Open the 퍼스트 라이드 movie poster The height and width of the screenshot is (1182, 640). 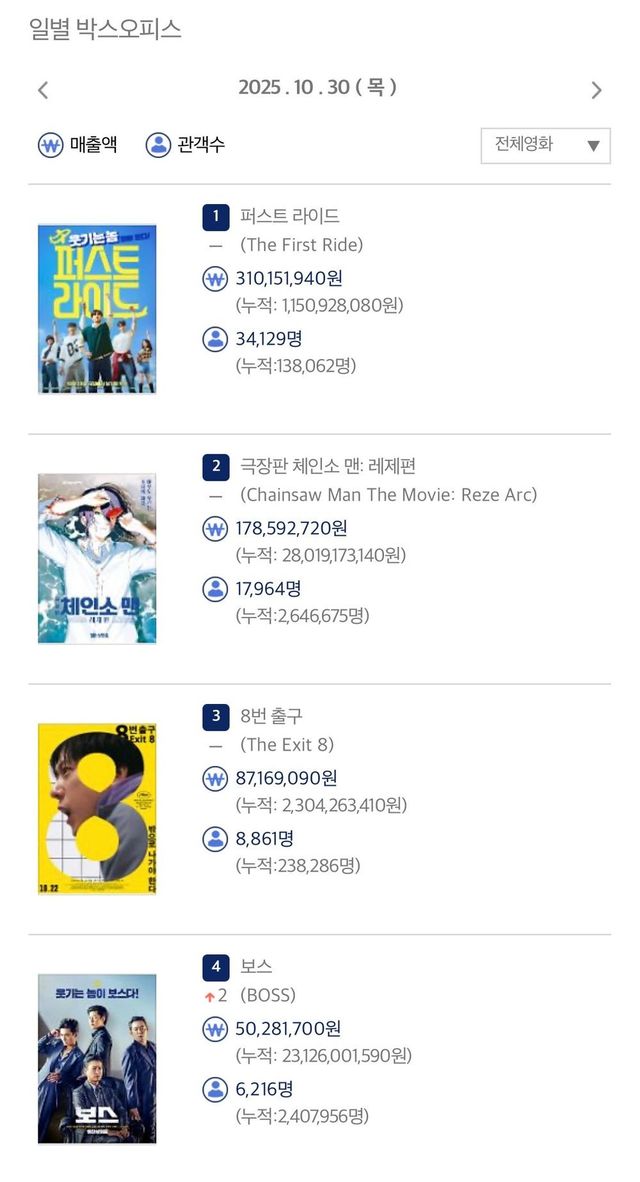[x=97, y=308]
